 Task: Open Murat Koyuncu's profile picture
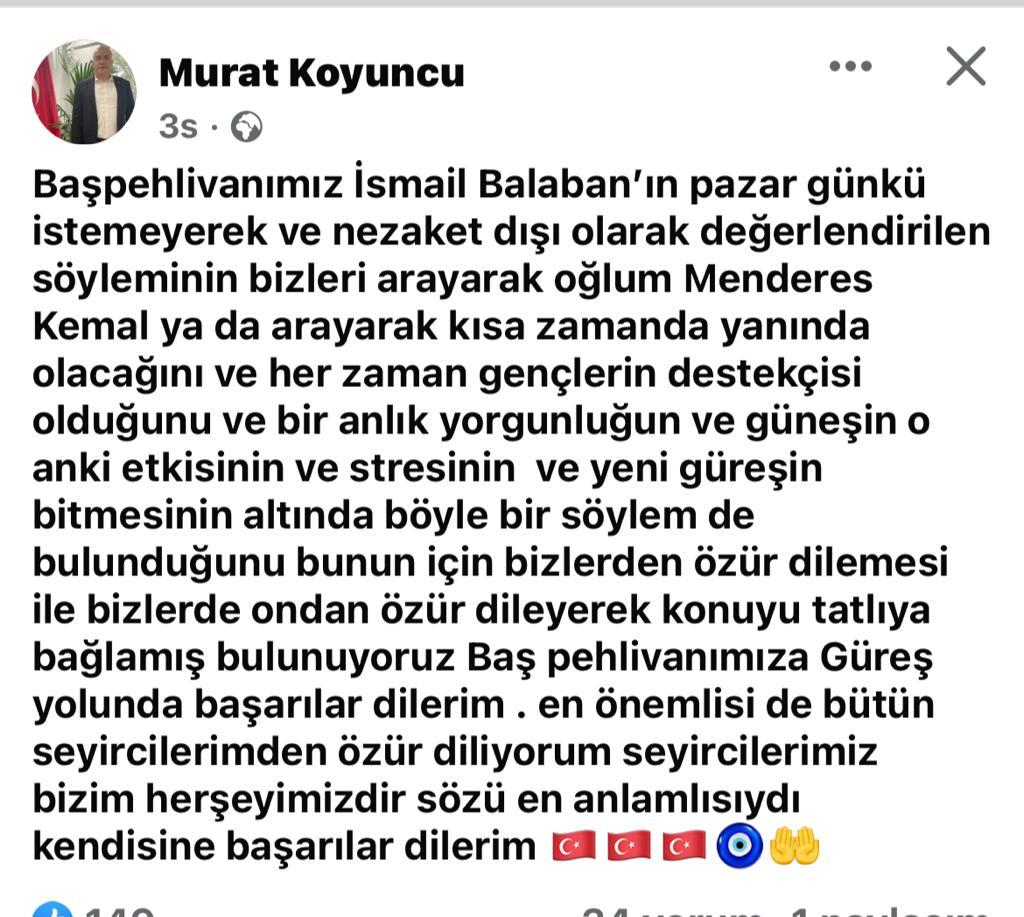[84, 93]
